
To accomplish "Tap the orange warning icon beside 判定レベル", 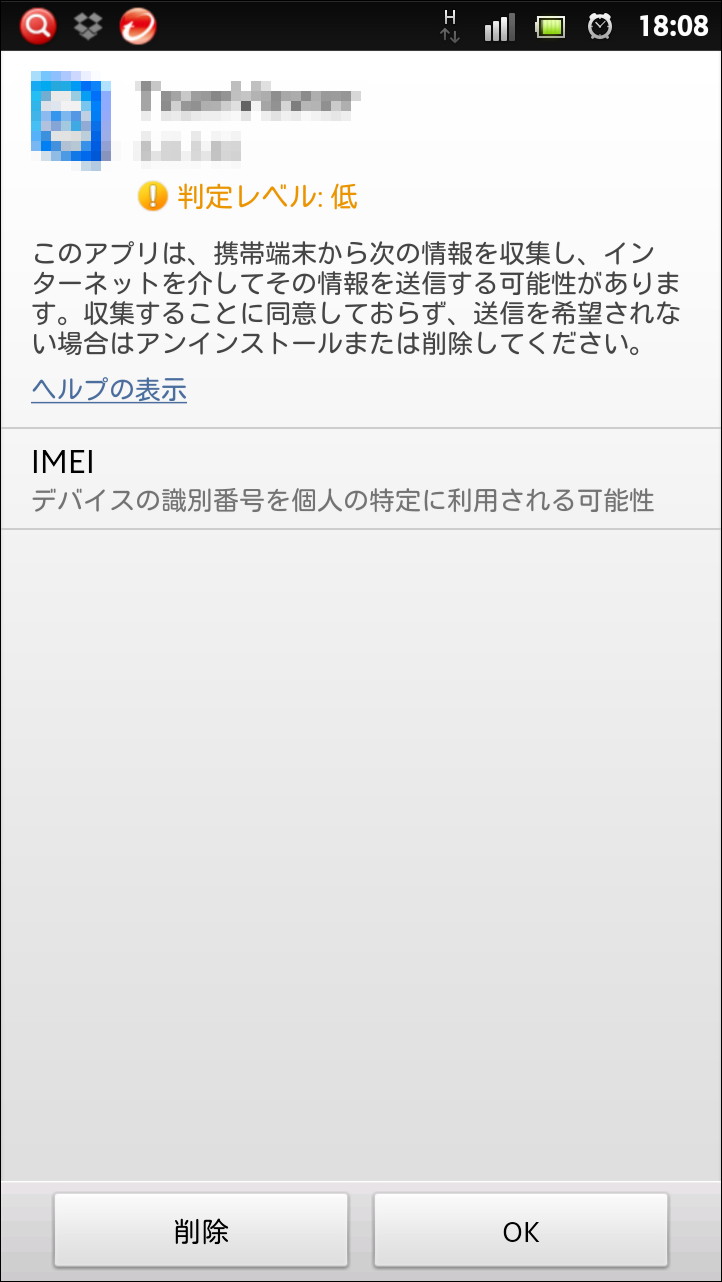I will click(x=152, y=197).
